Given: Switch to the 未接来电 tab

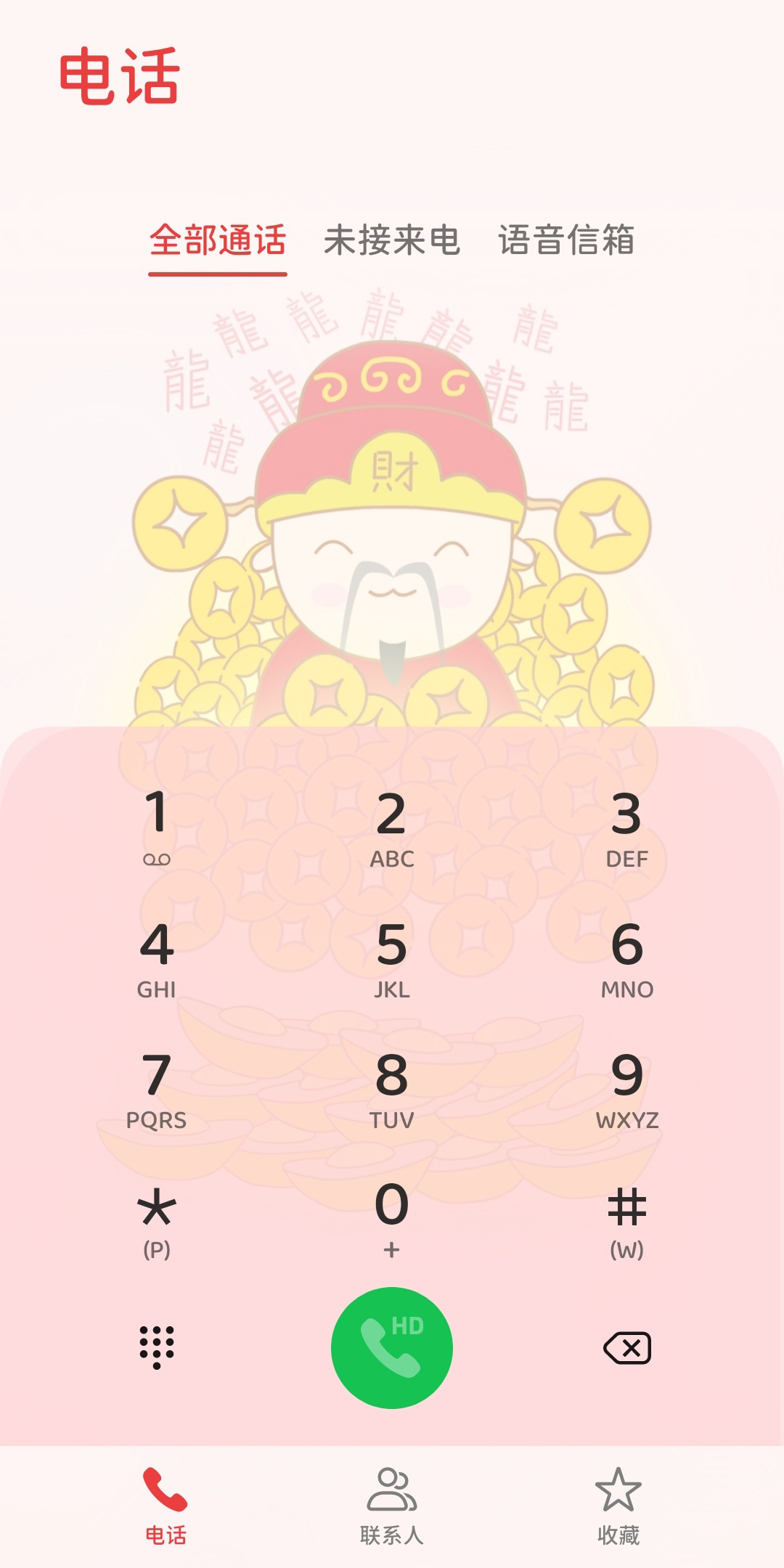Looking at the screenshot, I should coord(392,240).
